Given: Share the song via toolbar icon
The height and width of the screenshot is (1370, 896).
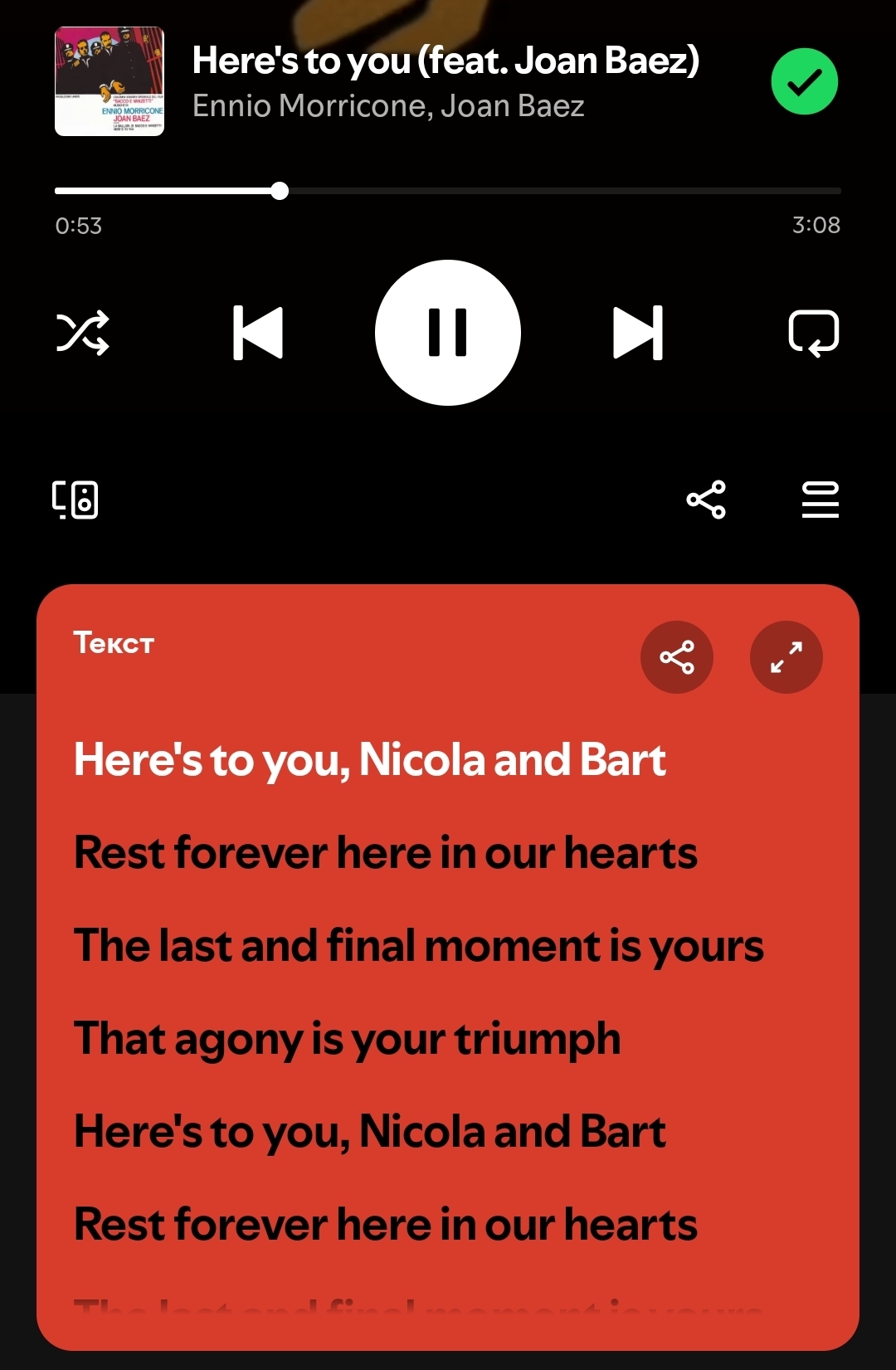Looking at the screenshot, I should point(706,500).
